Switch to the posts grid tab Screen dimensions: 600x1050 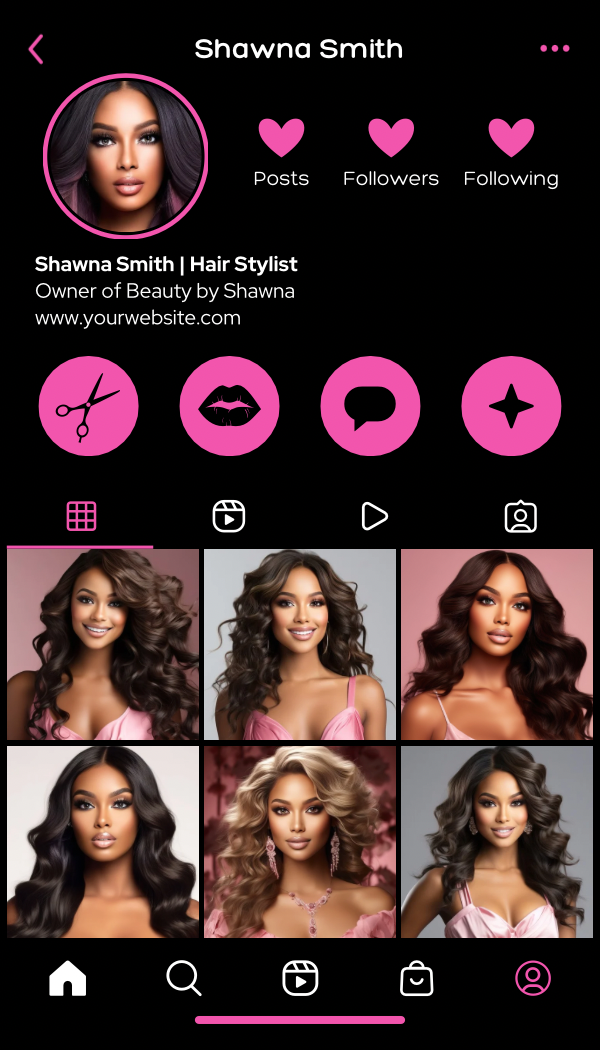[x=81, y=516]
